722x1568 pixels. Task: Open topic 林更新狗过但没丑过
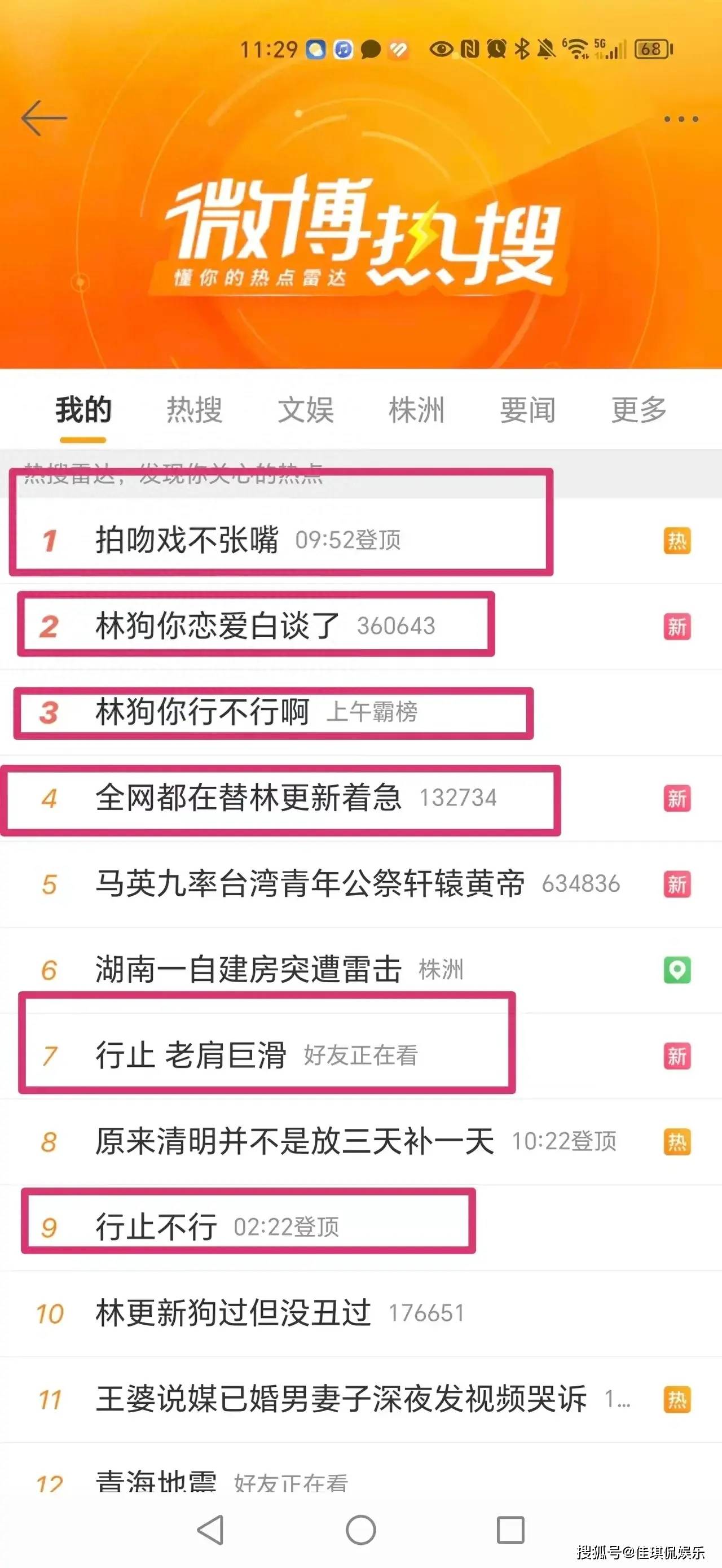coord(233,1313)
